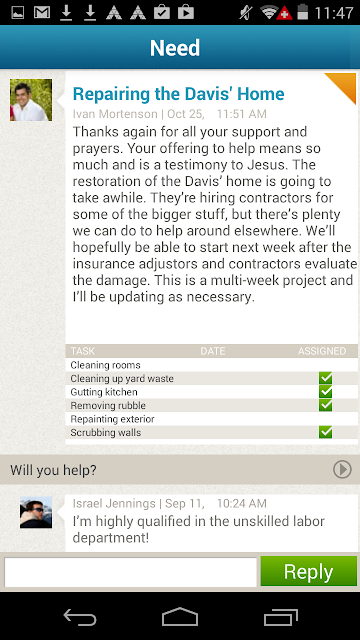Viewport: 360px width, 640px height.
Task: Select the Cleaning rooms task
Action: [x=211, y=365]
